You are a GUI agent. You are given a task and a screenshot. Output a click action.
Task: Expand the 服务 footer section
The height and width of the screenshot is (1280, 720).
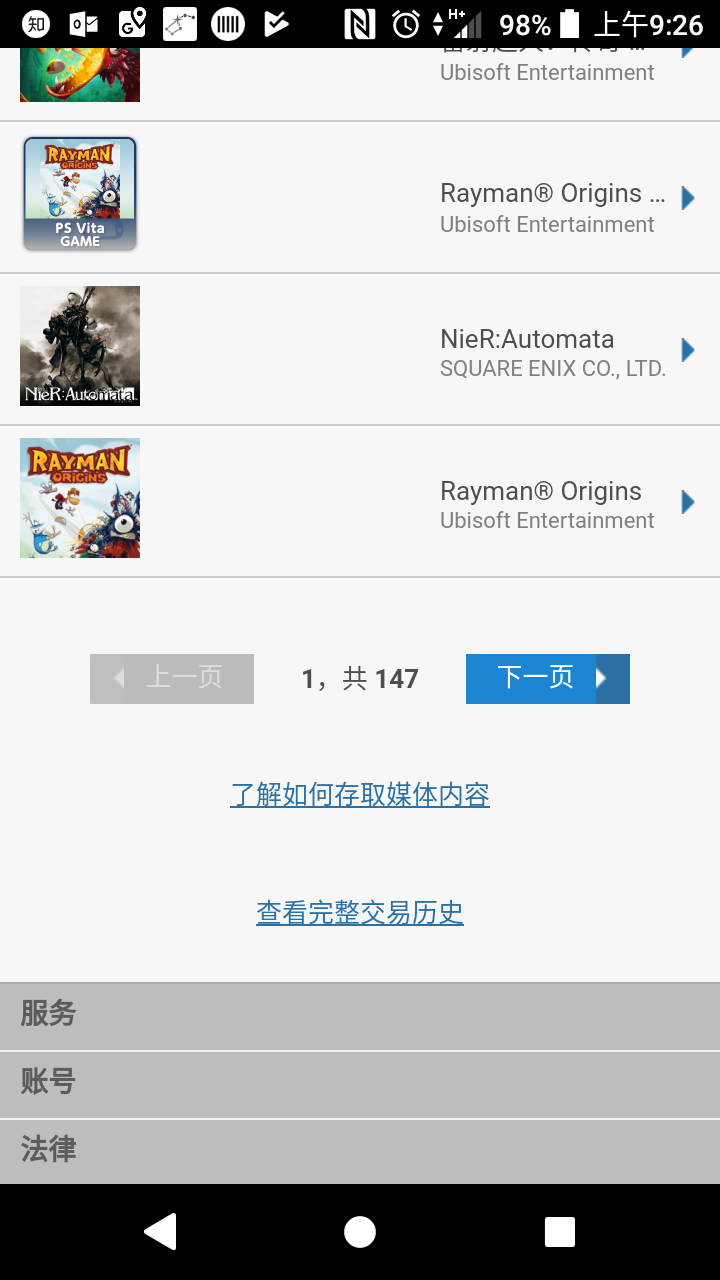pyautogui.click(x=360, y=1015)
